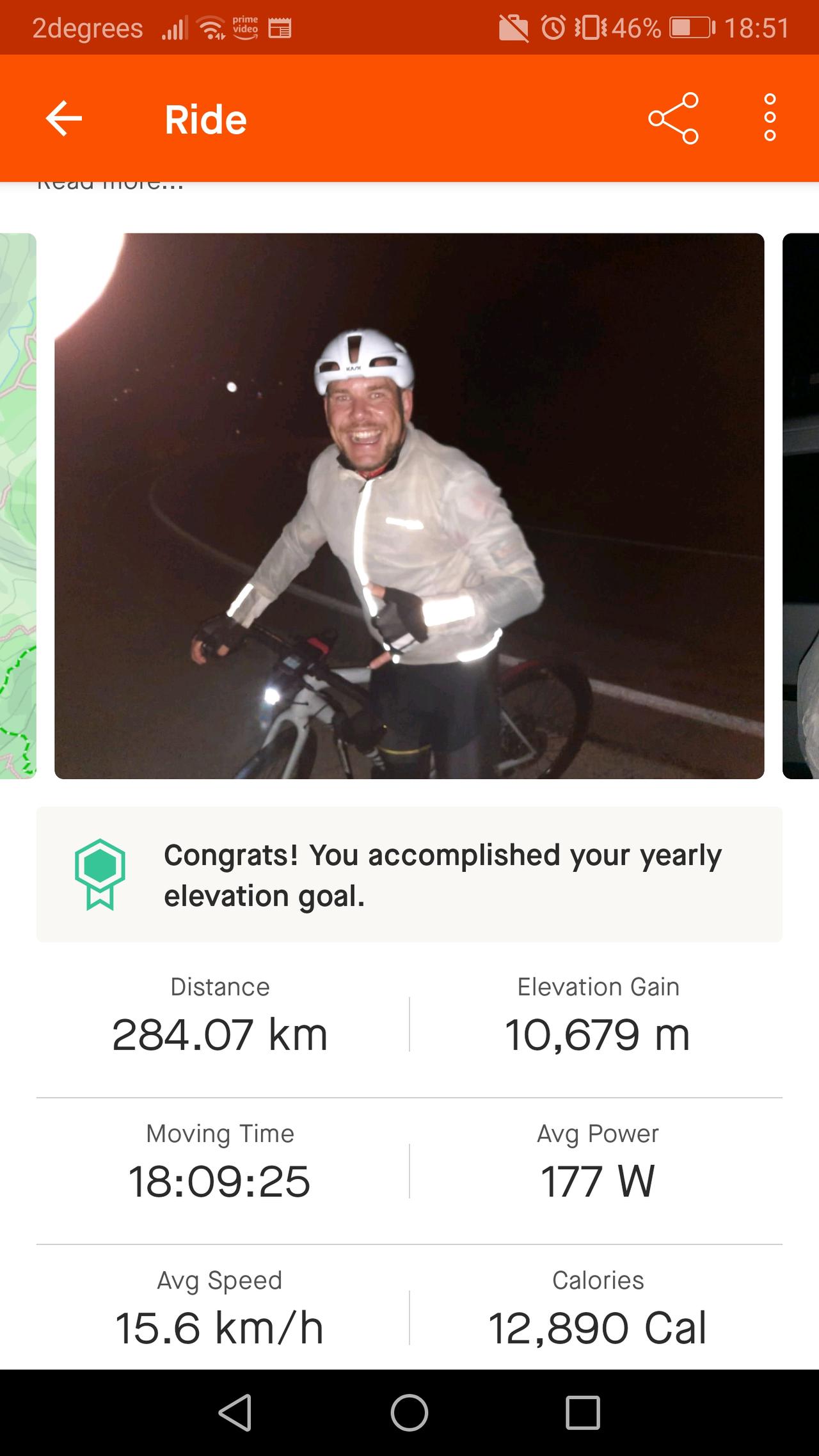Screen dimensions: 819x1456
Task: Go back from the Ride screen
Action: 64,119
